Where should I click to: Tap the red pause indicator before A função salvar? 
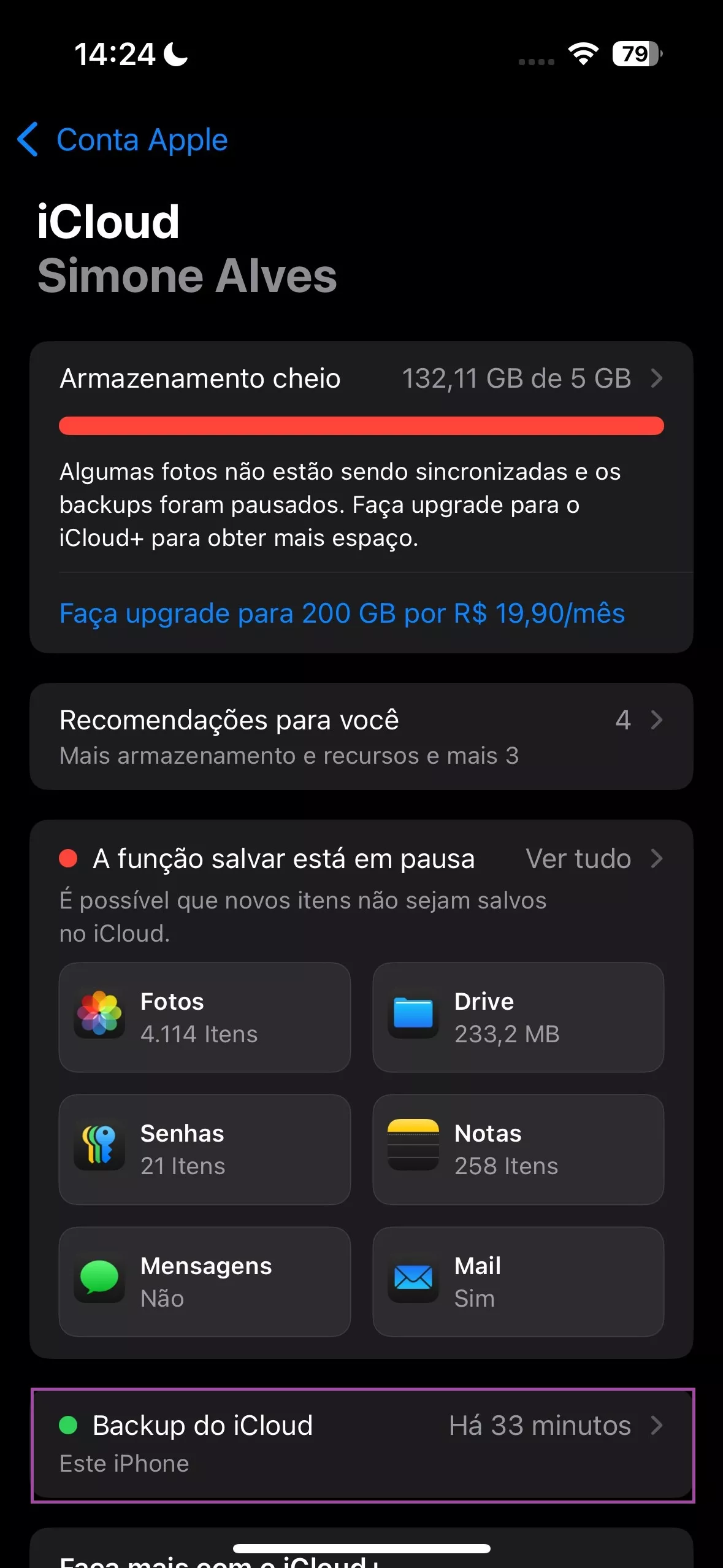click(69, 859)
